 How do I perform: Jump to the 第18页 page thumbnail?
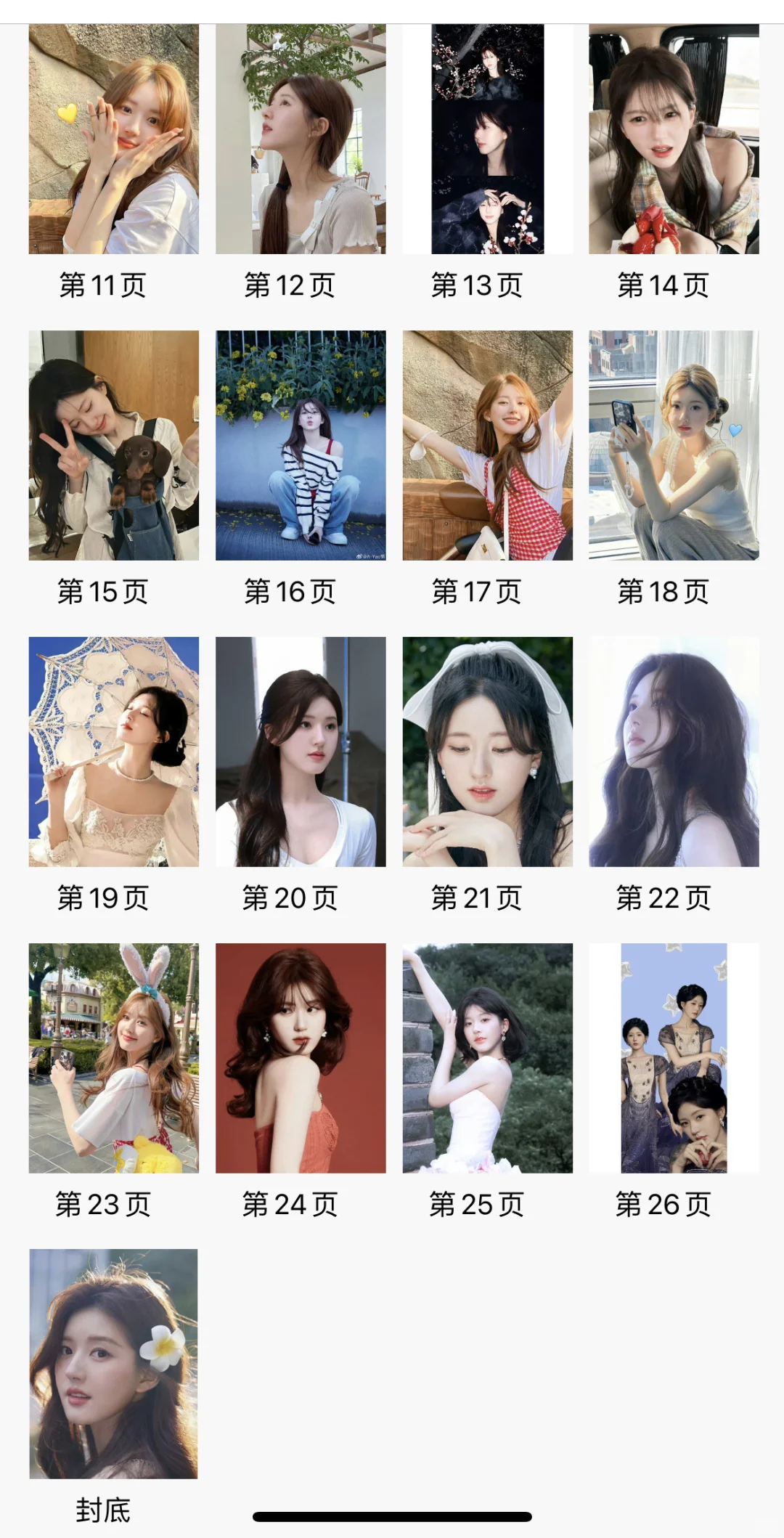point(674,445)
